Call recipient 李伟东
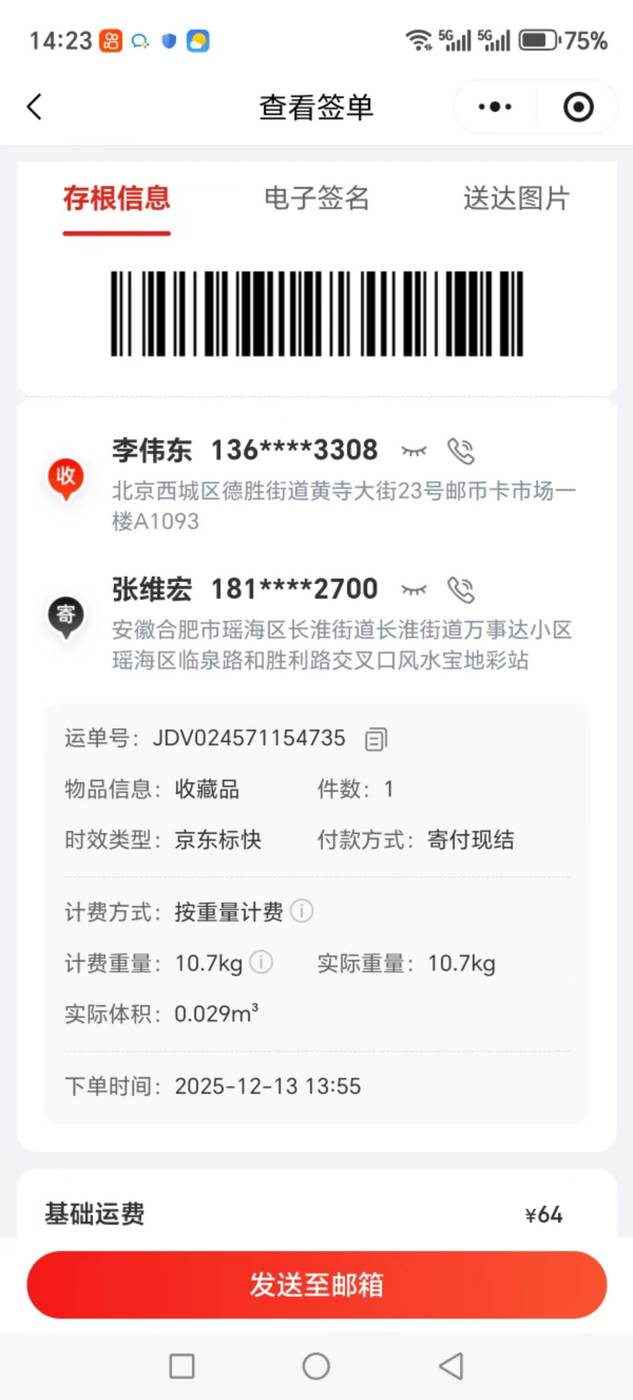This screenshot has height=1400, width=633. pyautogui.click(x=460, y=451)
